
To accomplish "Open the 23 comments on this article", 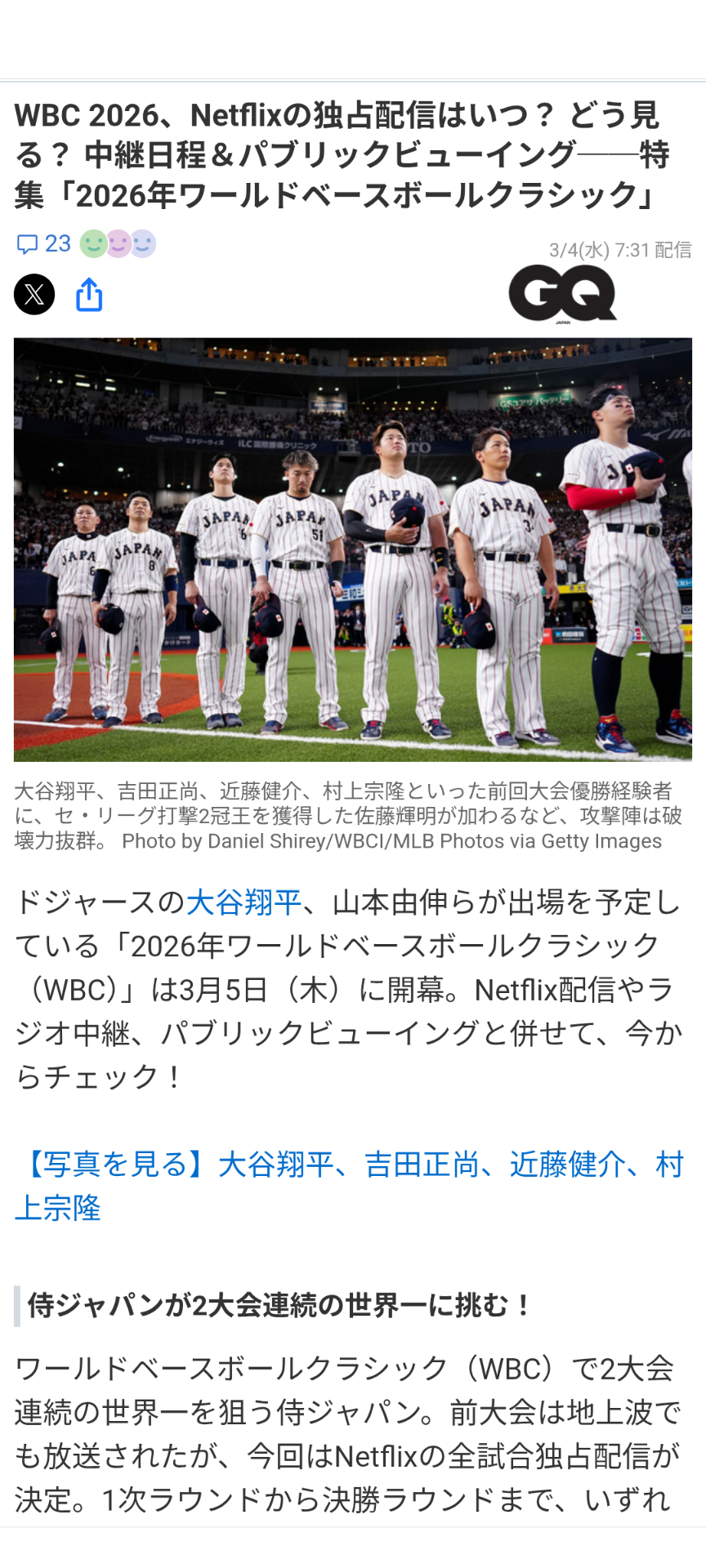I will pos(44,243).
